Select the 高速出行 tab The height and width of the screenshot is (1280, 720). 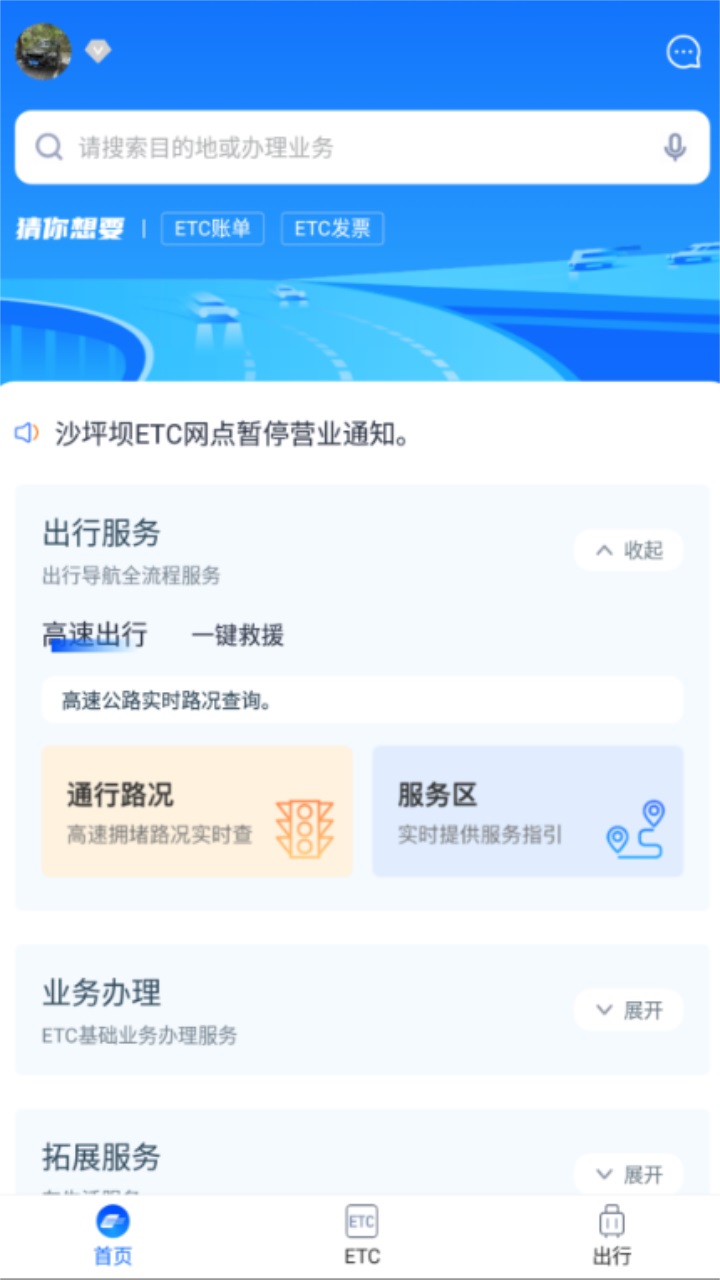click(x=96, y=637)
